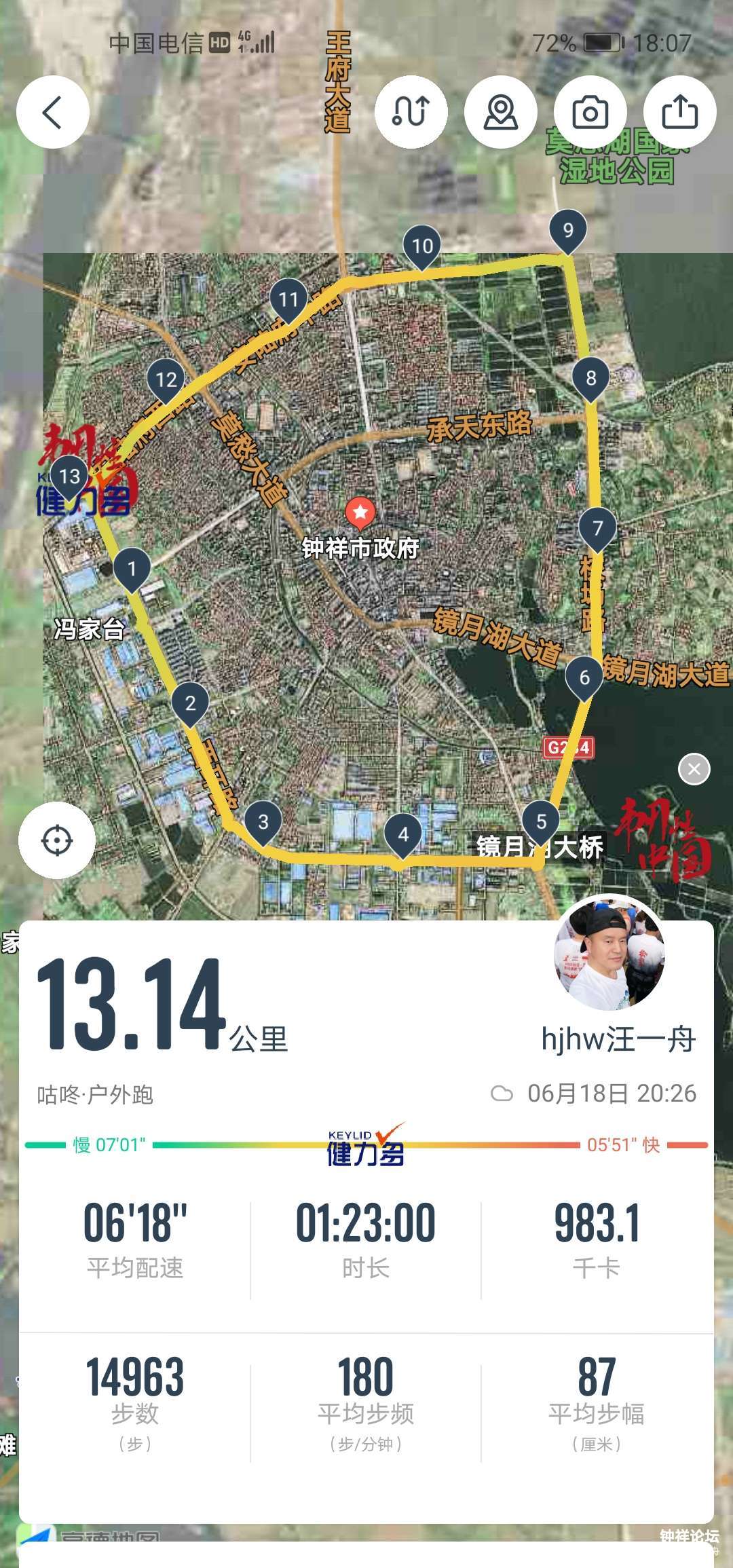This screenshot has width=733, height=1568.
Task: Open the camera to add a photo
Action: 590,112
